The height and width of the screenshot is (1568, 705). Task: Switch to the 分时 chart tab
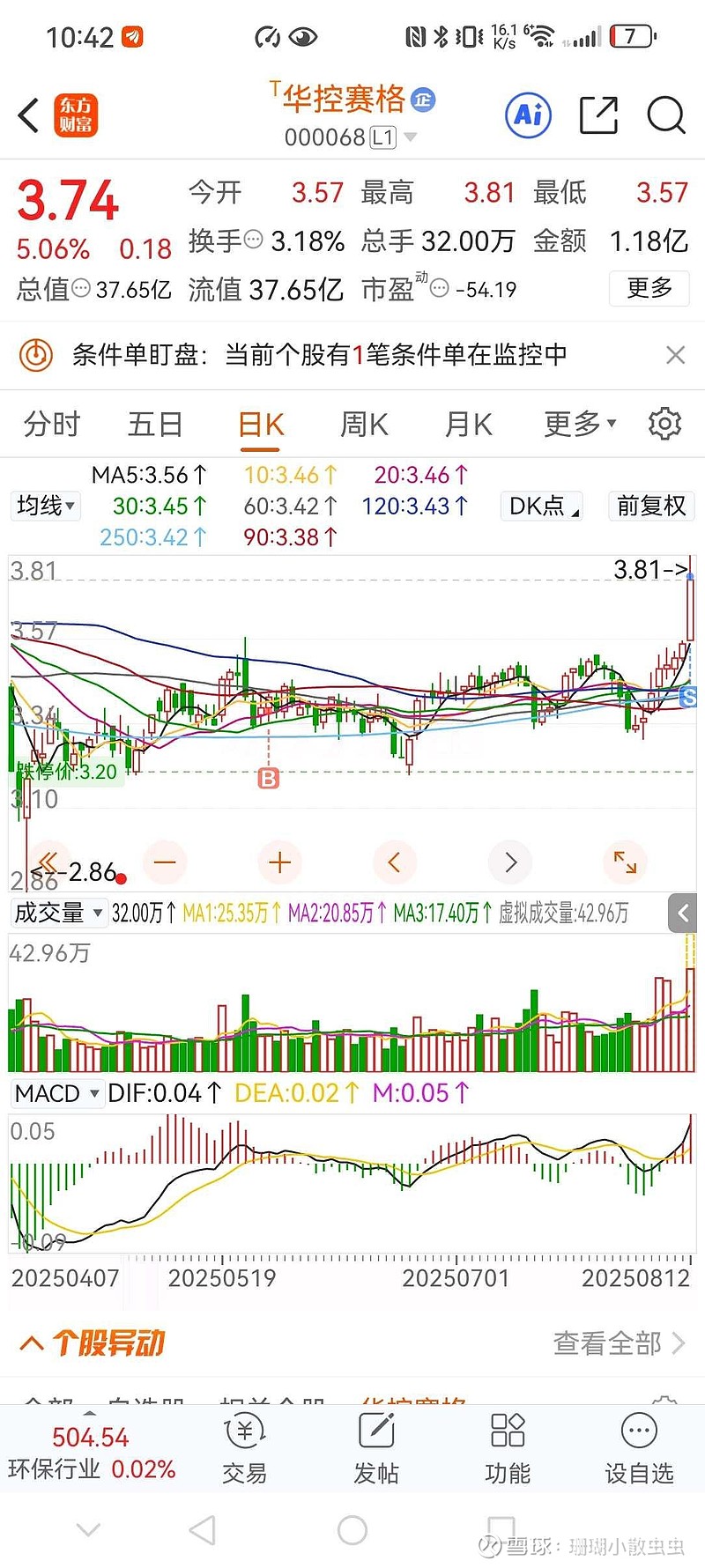click(x=51, y=425)
